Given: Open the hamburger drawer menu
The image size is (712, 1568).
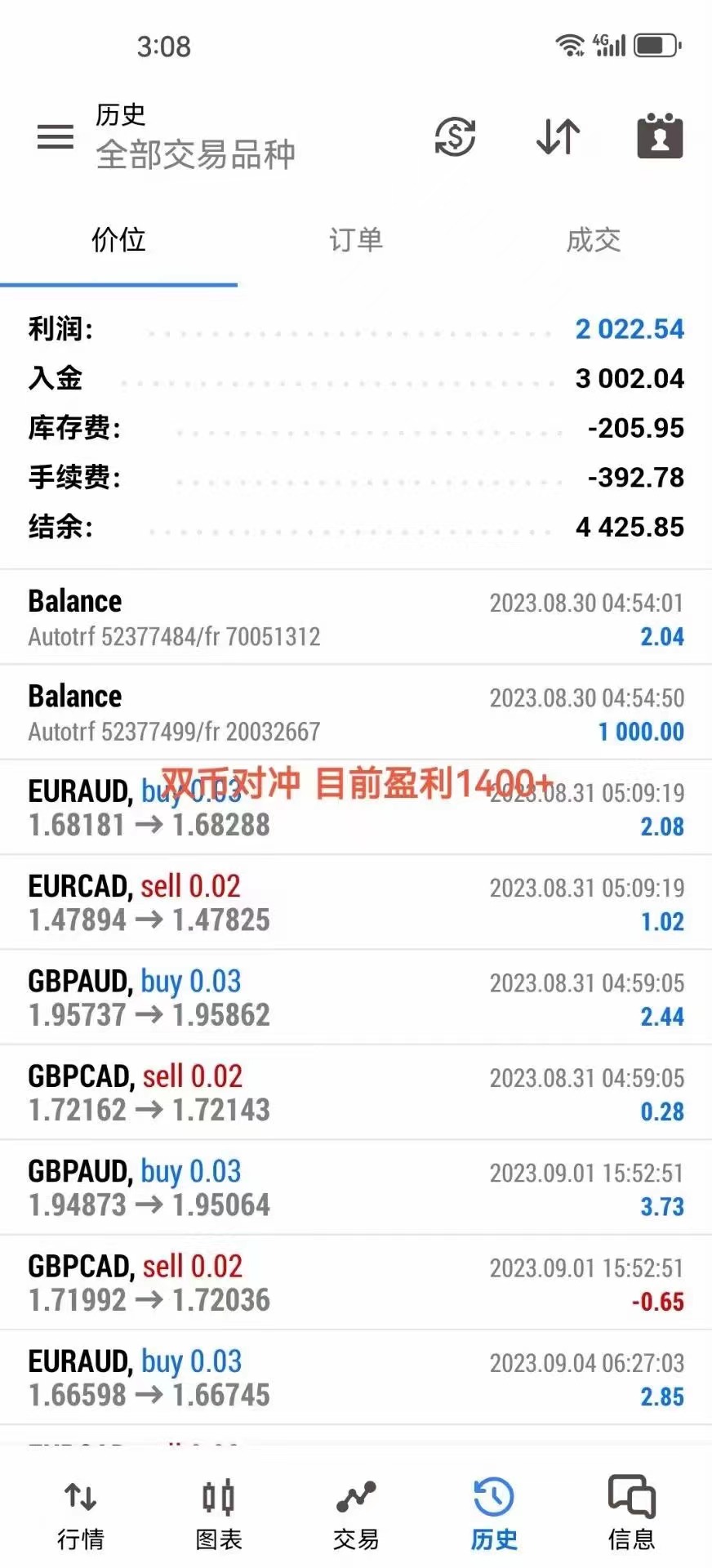Looking at the screenshot, I should 56,136.
